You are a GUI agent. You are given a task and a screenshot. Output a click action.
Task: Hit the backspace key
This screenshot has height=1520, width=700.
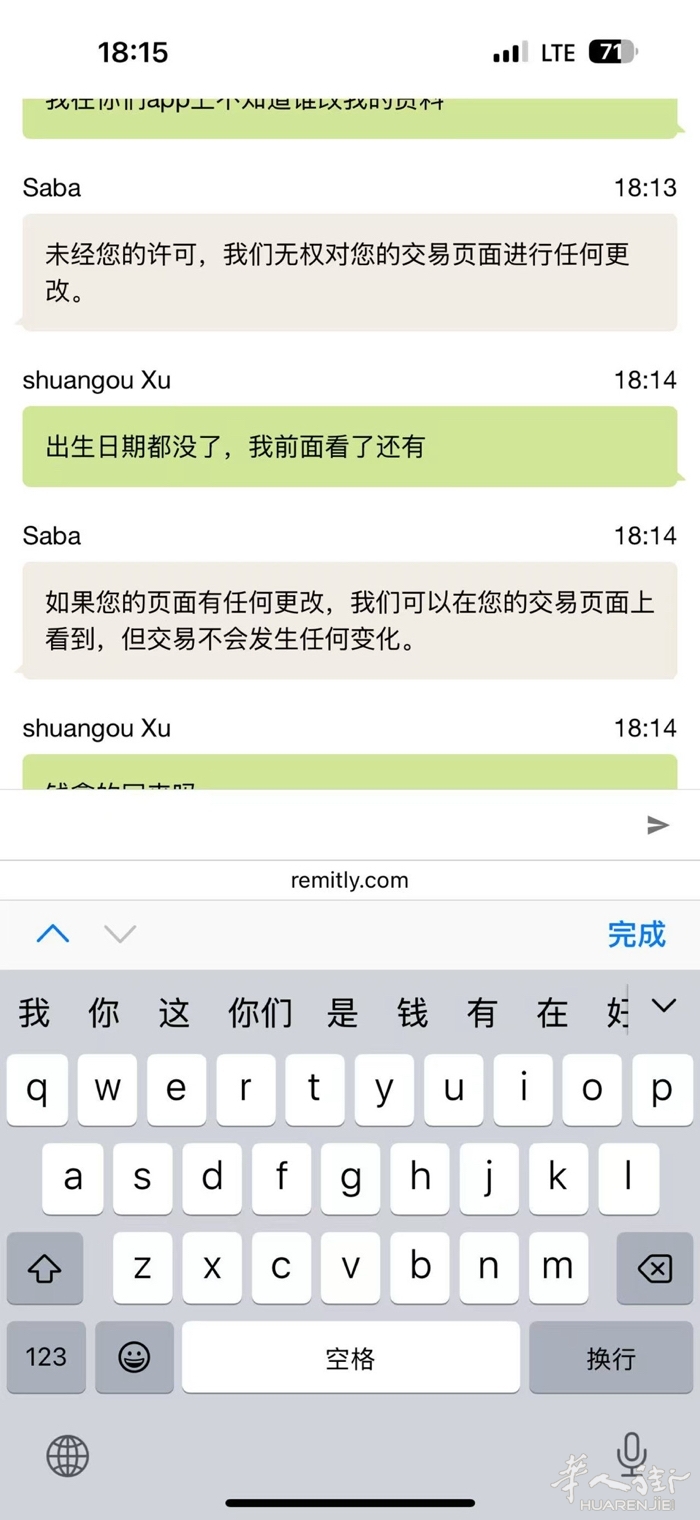[654, 1269]
